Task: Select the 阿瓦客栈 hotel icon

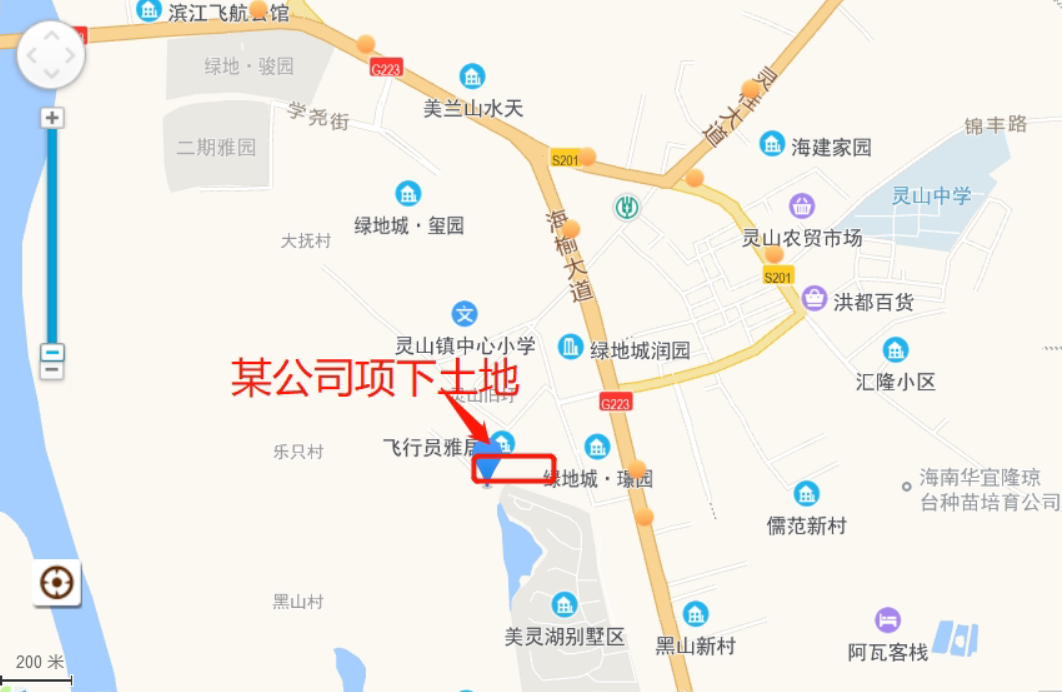Action: point(887,620)
